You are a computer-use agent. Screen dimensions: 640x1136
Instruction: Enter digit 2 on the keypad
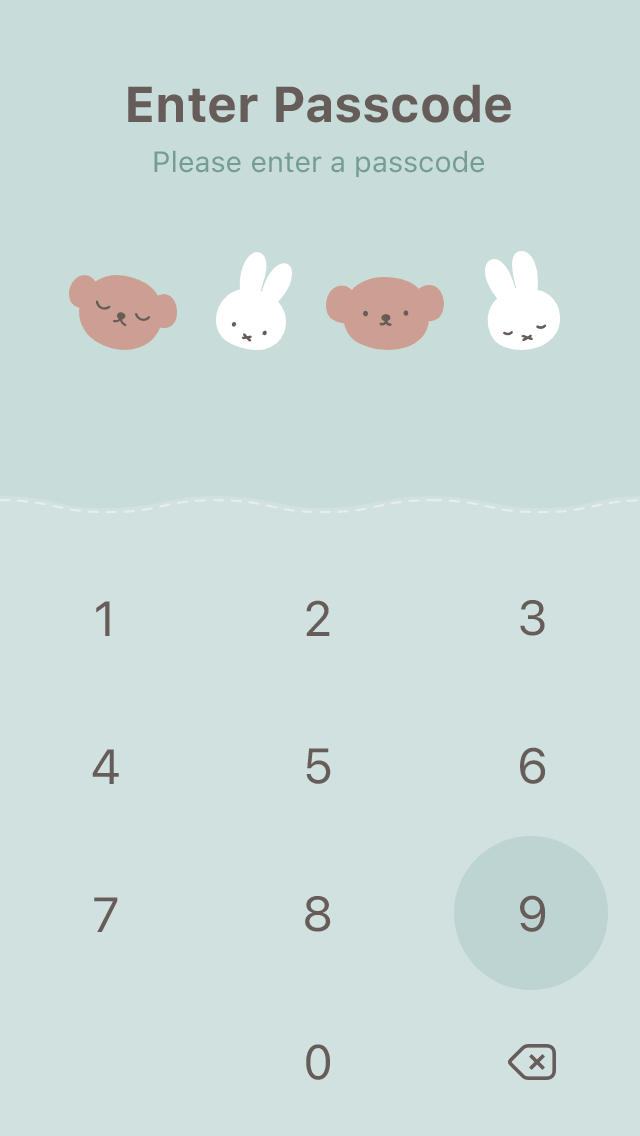pos(318,619)
